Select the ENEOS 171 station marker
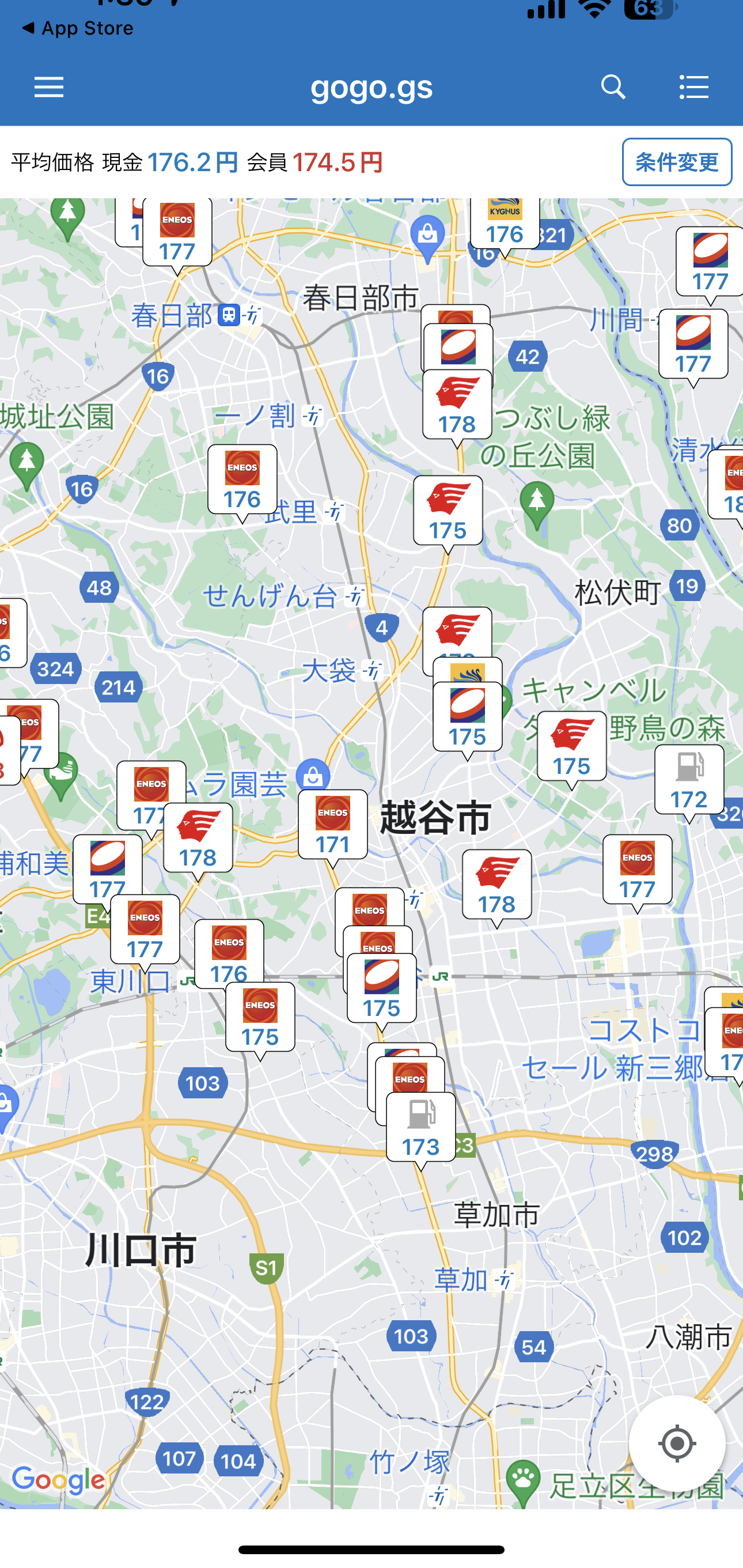 point(333,826)
